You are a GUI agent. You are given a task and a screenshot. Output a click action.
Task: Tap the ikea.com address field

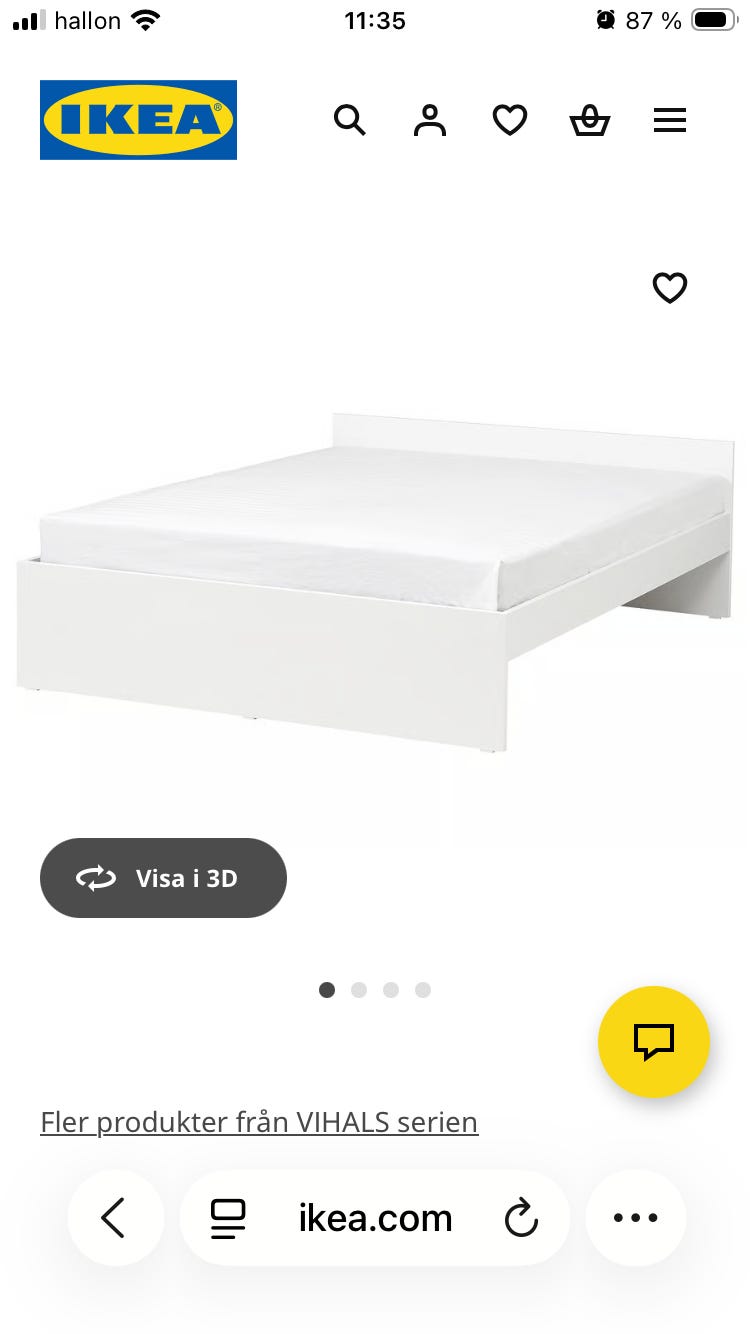375,1218
